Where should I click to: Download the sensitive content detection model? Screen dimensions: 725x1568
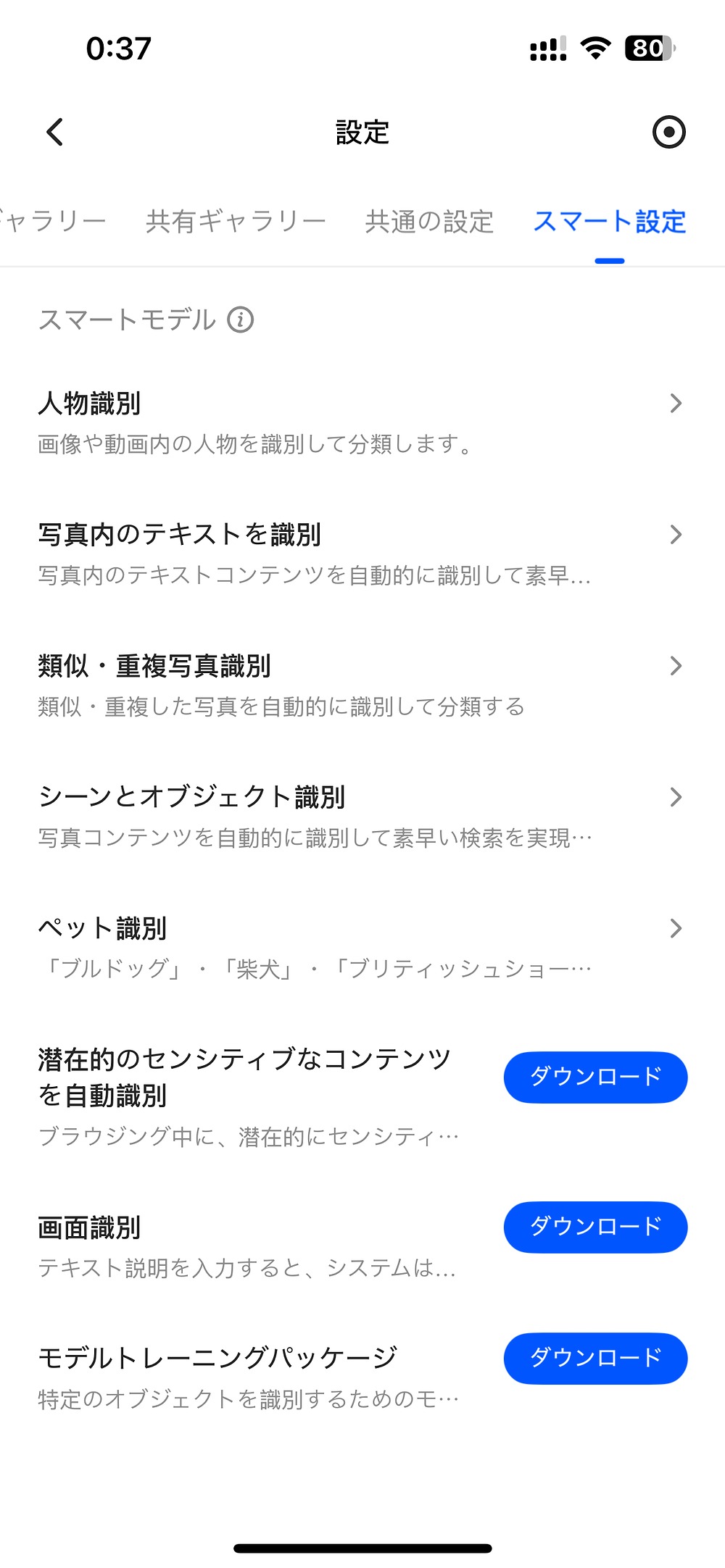594,1077
